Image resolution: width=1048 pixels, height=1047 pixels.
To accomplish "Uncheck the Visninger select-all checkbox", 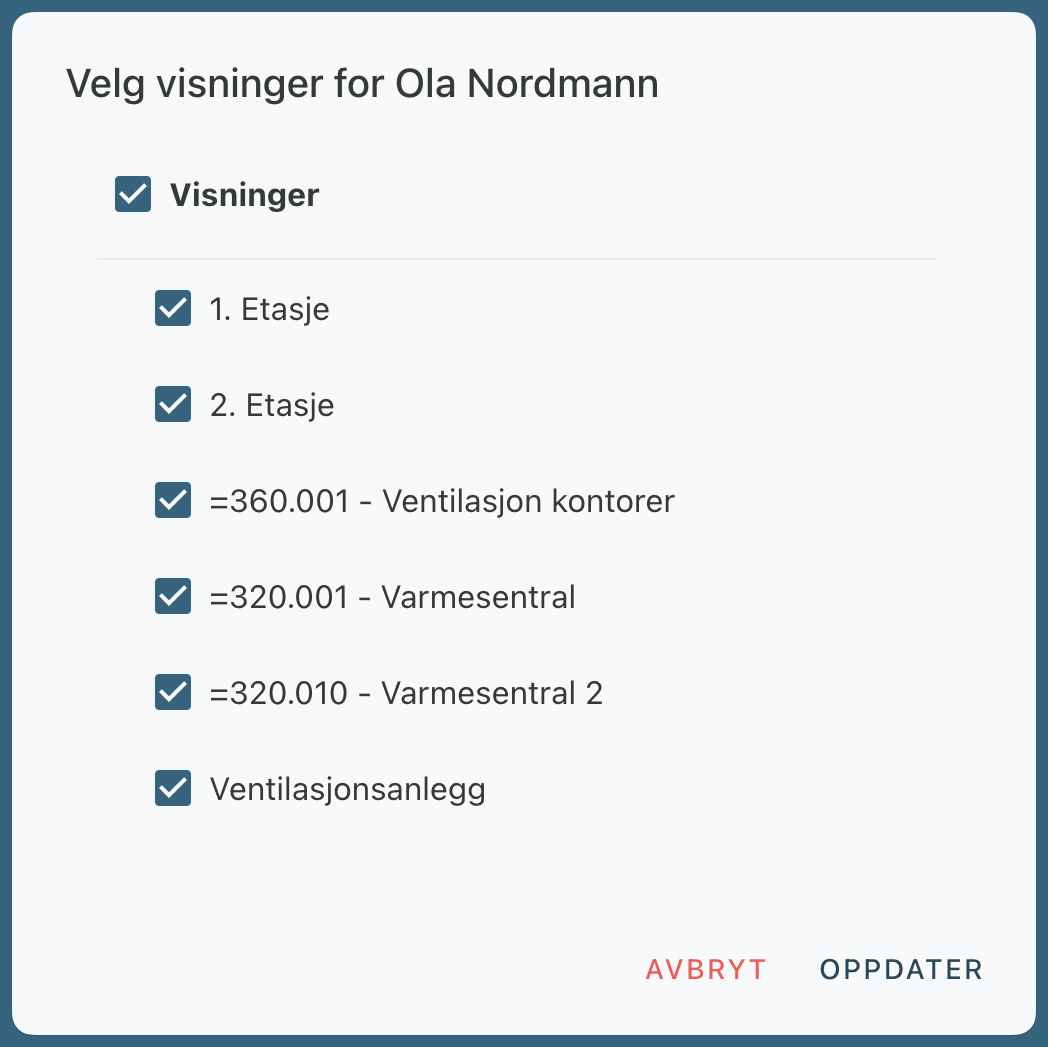I will 133,194.
